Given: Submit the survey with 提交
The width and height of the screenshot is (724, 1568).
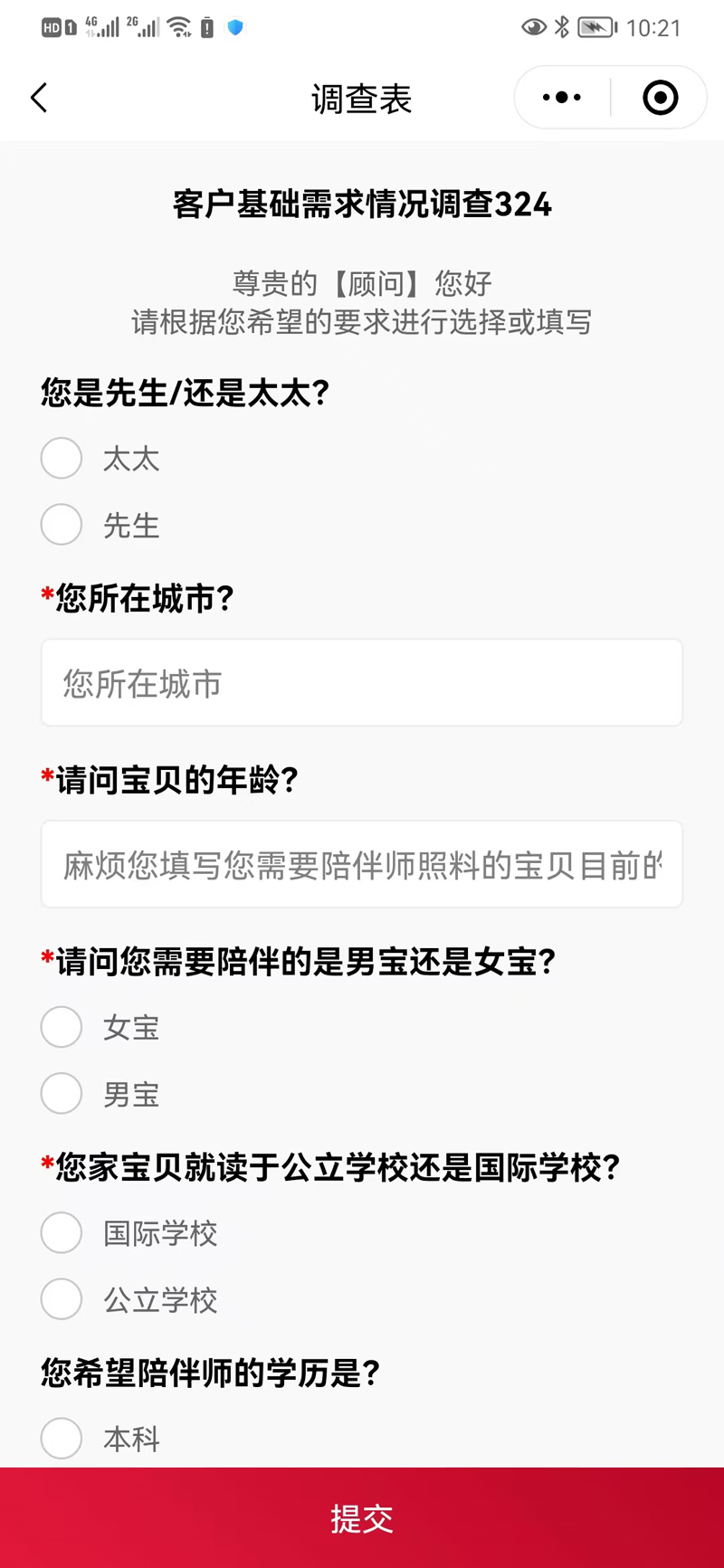Looking at the screenshot, I should click(362, 1518).
